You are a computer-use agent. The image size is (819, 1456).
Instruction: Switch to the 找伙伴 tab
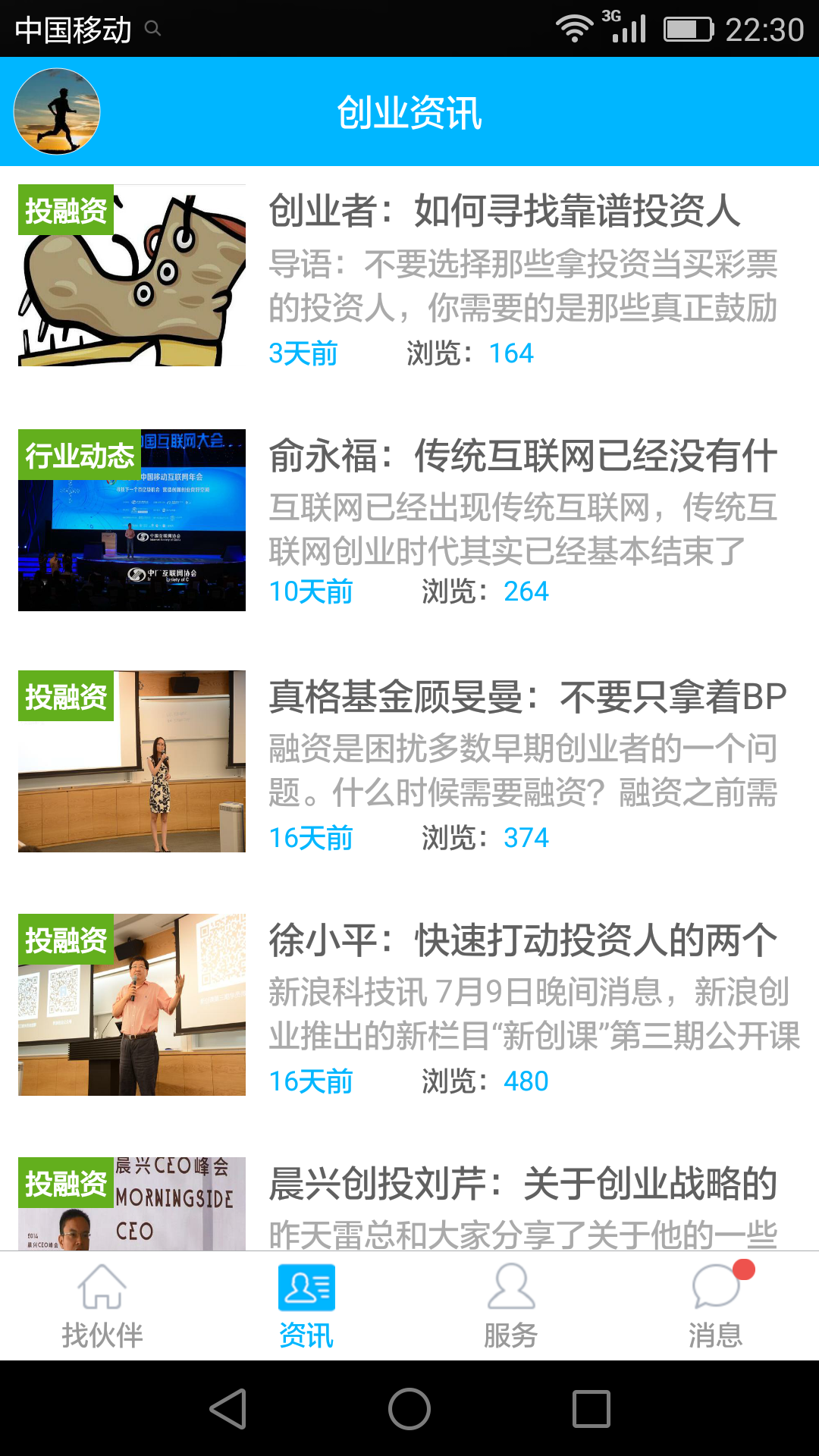point(102,1305)
